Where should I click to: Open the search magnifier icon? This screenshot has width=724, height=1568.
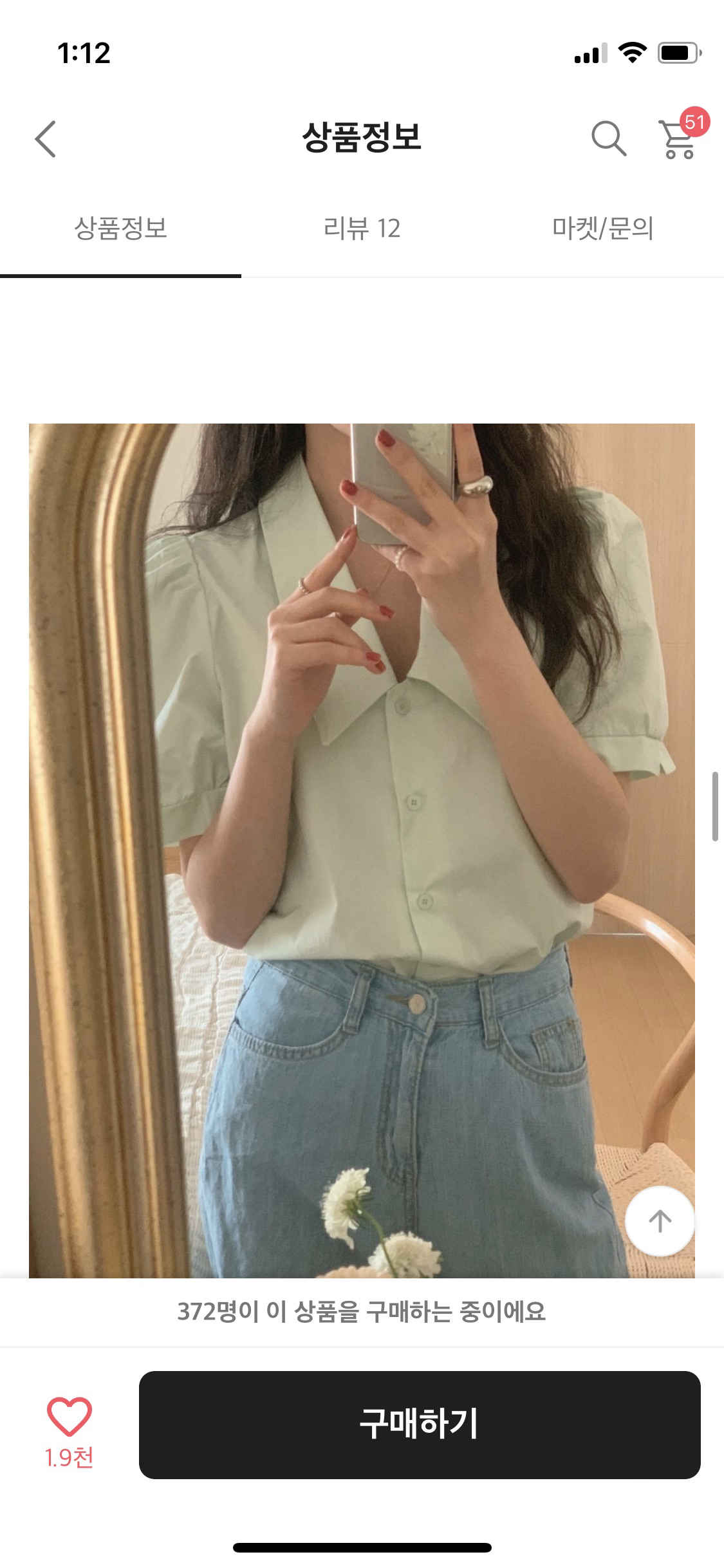608,138
